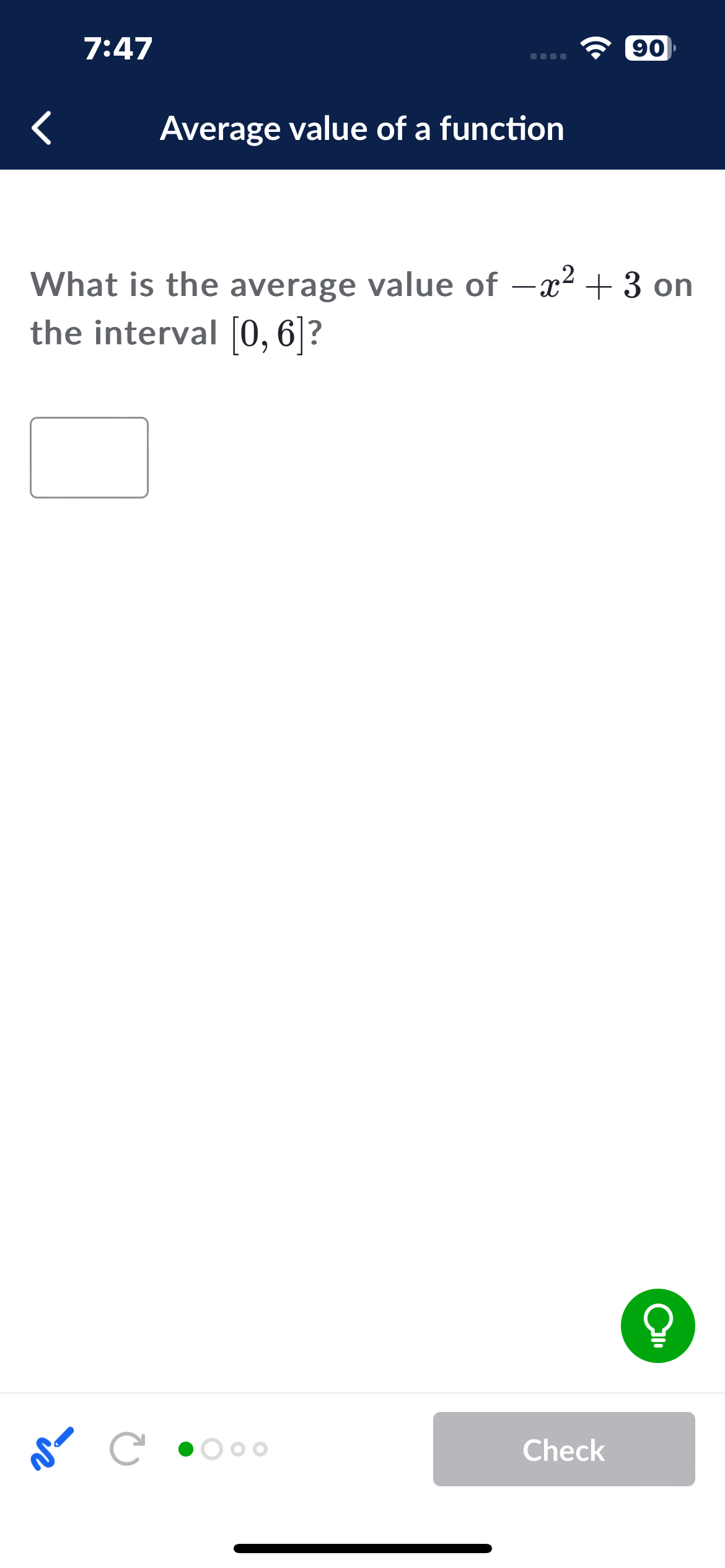Screen dimensions: 725x1568
Task: Click the cellular signal dots indicator
Action: (x=548, y=54)
